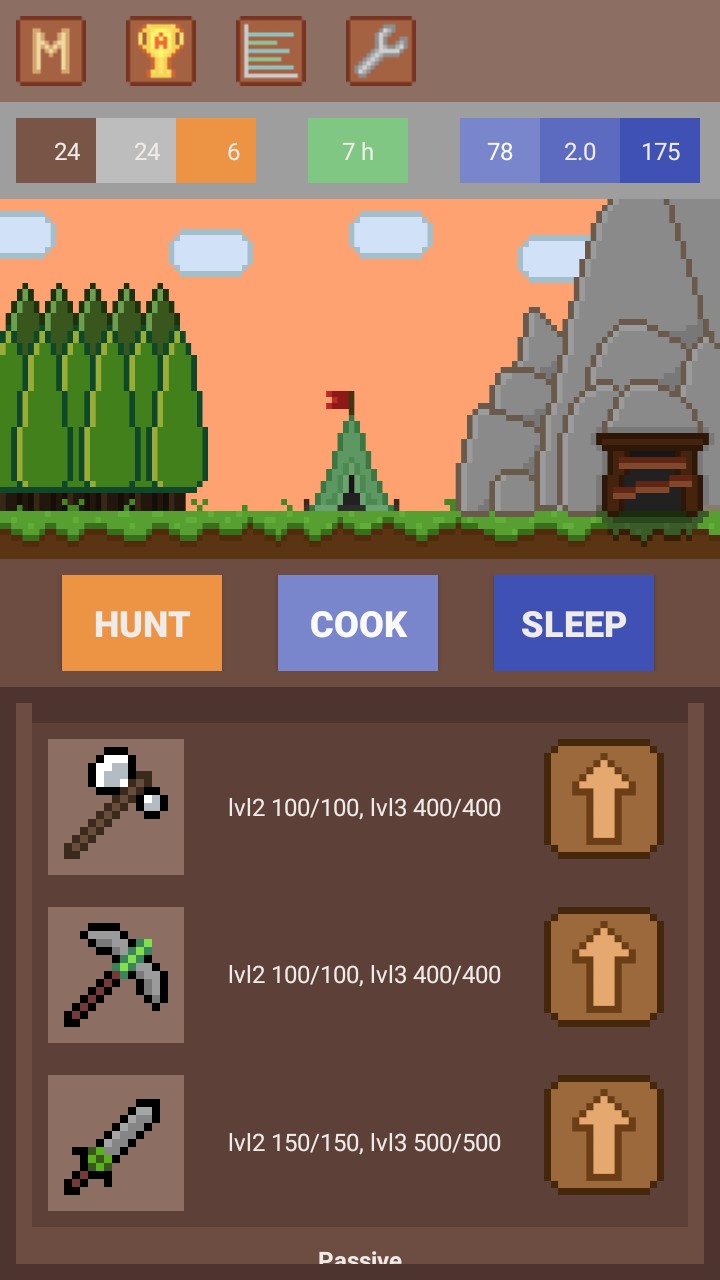Enter the mine entrance in the mountain
Screen dimensions: 720x1280
tap(652, 475)
